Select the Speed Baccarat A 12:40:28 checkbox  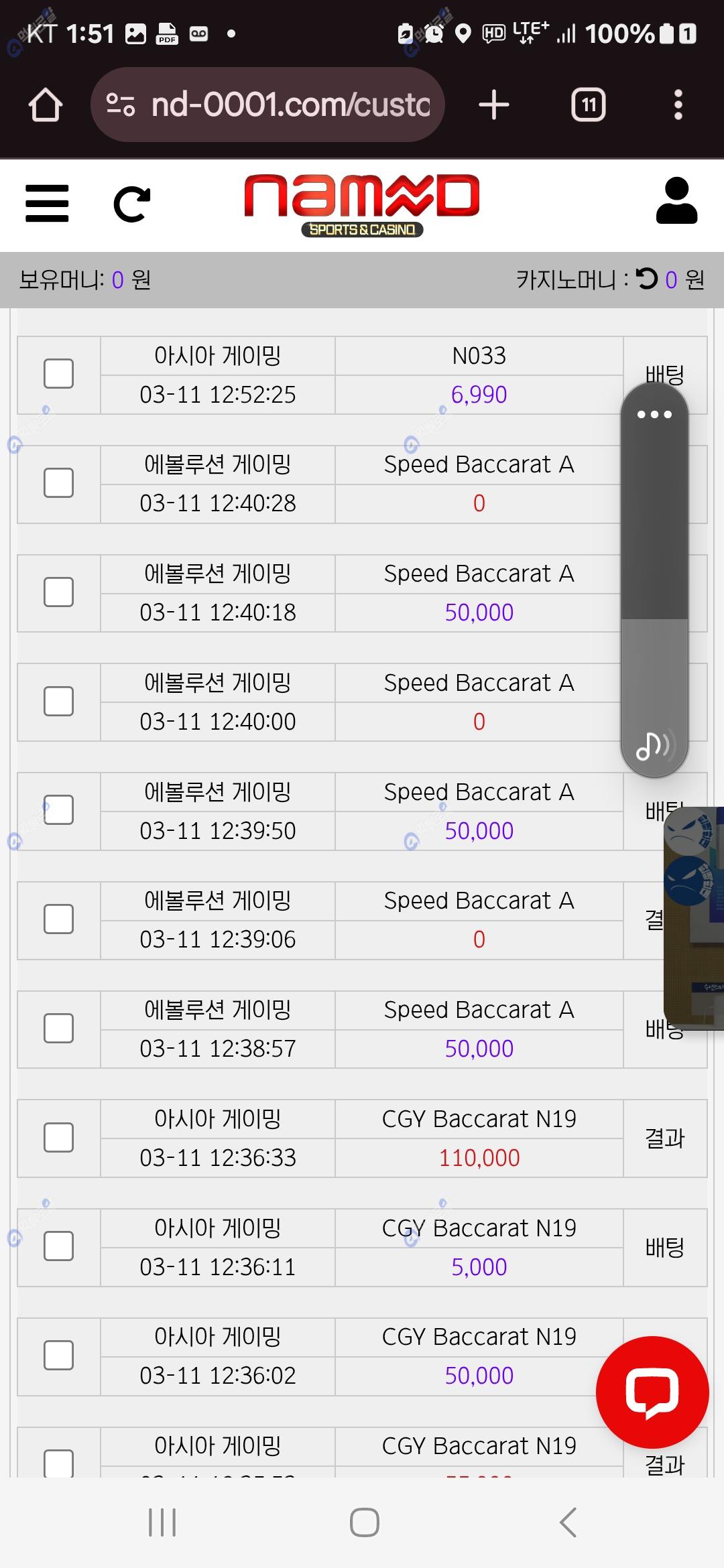[x=58, y=483]
